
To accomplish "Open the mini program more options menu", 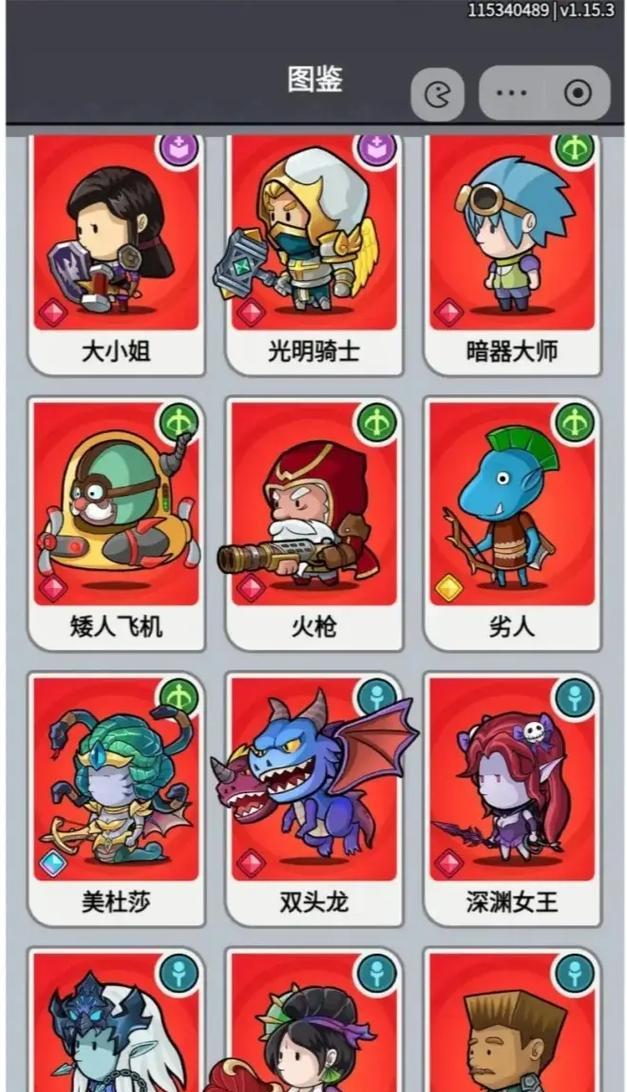I will coord(511,93).
